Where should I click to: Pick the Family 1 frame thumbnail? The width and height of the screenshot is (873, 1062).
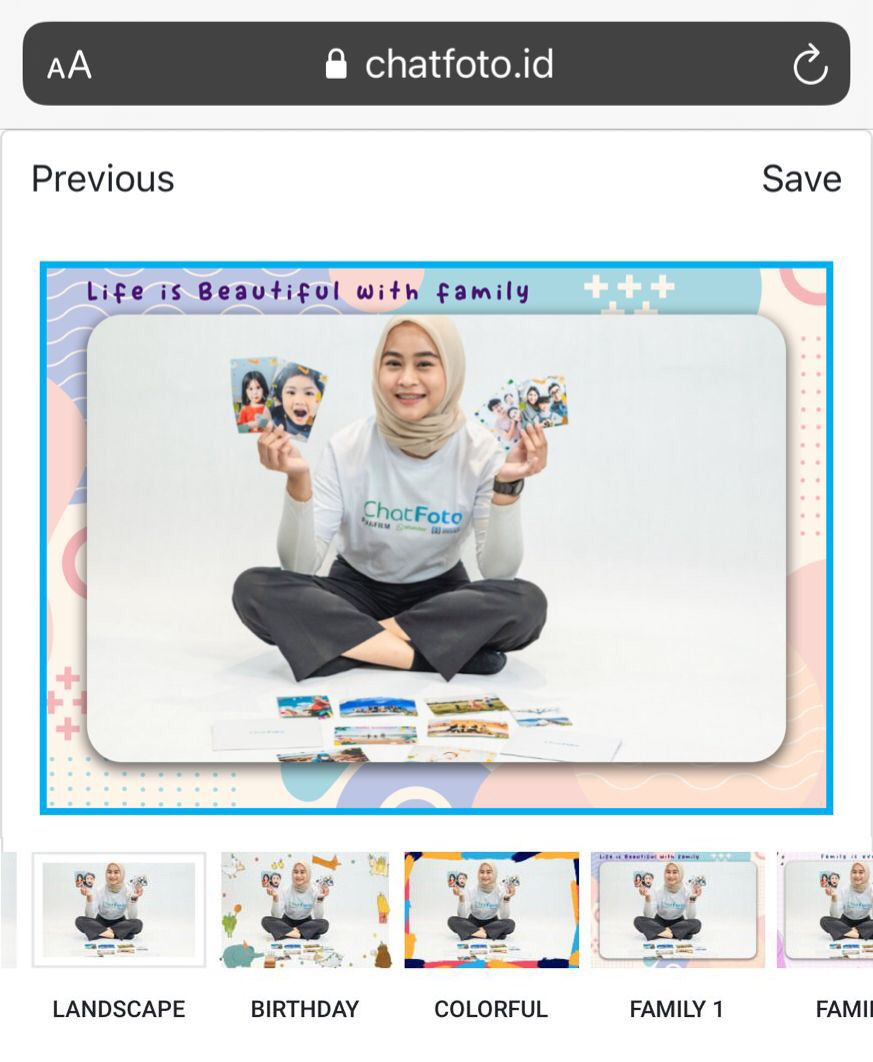click(677, 910)
